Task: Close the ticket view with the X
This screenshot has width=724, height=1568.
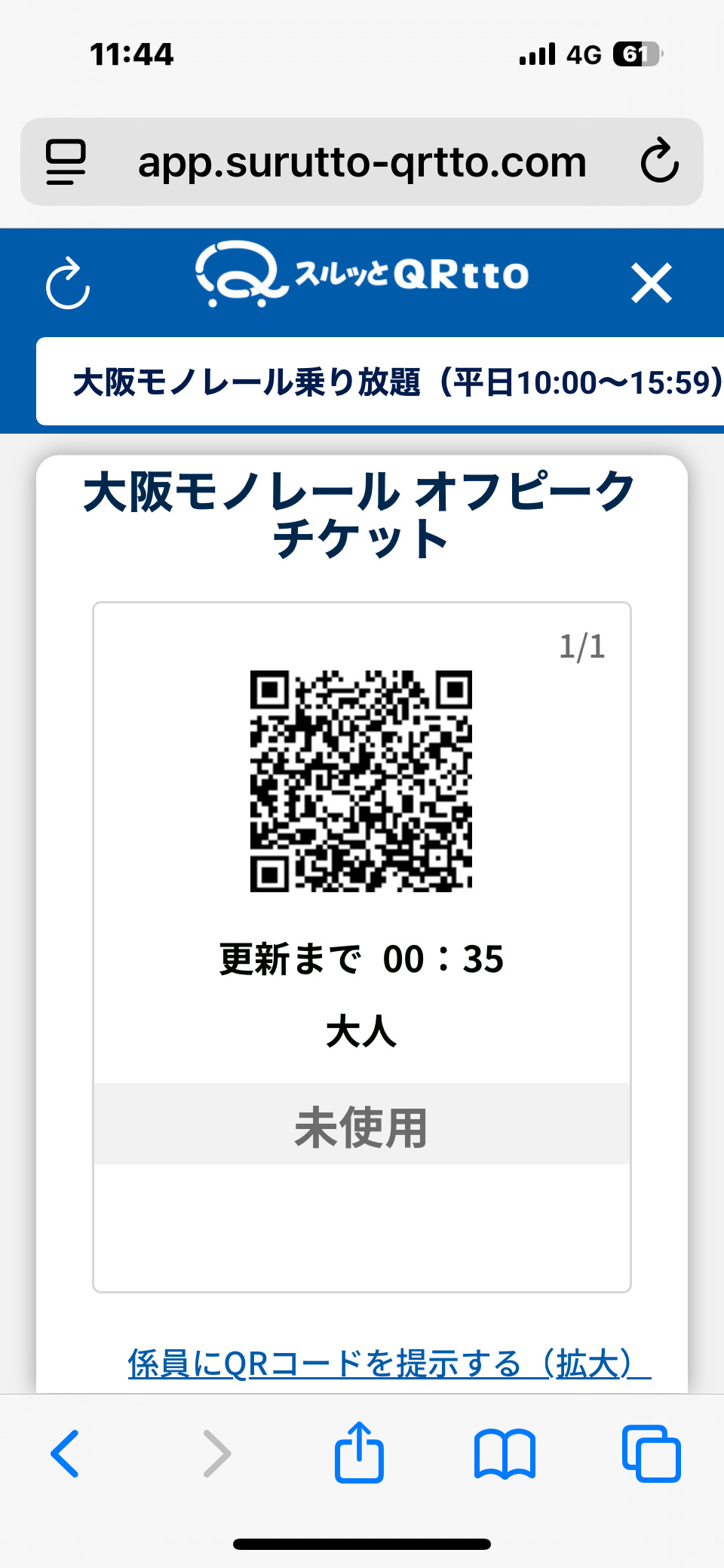Action: coord(652,283)
